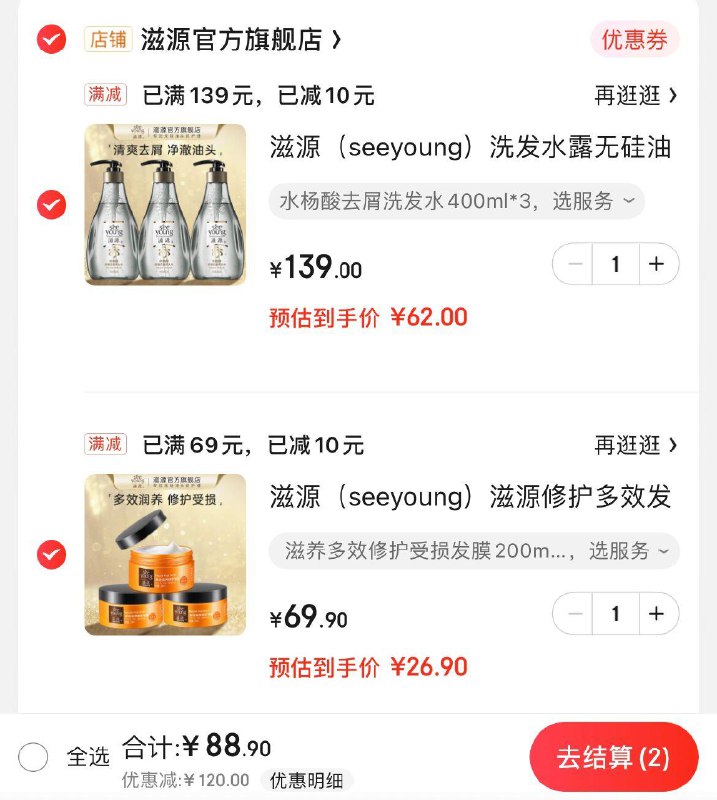
Task: Increase quantity of the ¥69.90 hair mask
Action: pyautogui.click(x=656, y=614)
